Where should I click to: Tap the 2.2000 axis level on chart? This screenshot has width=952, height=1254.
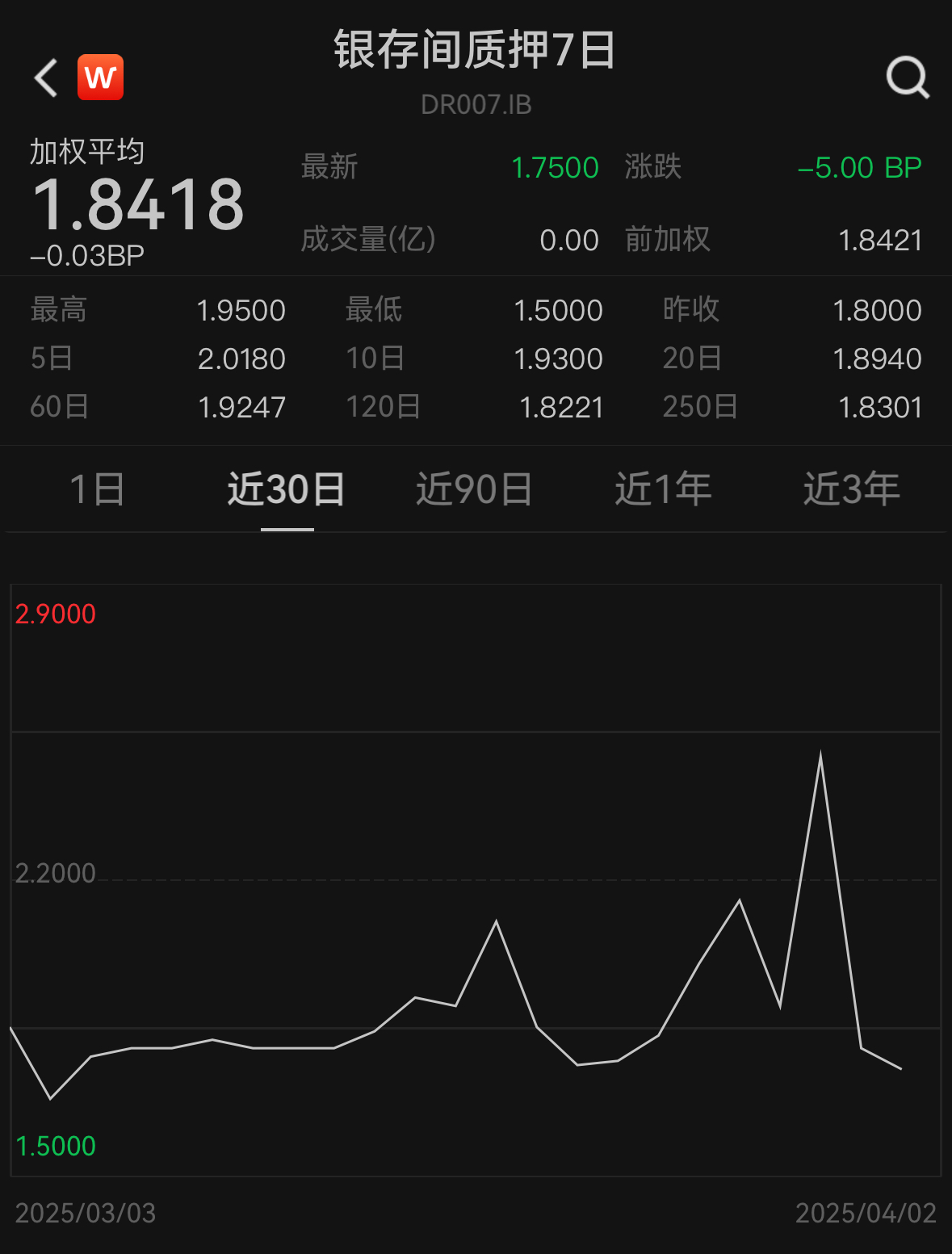(x=54, y=873)
